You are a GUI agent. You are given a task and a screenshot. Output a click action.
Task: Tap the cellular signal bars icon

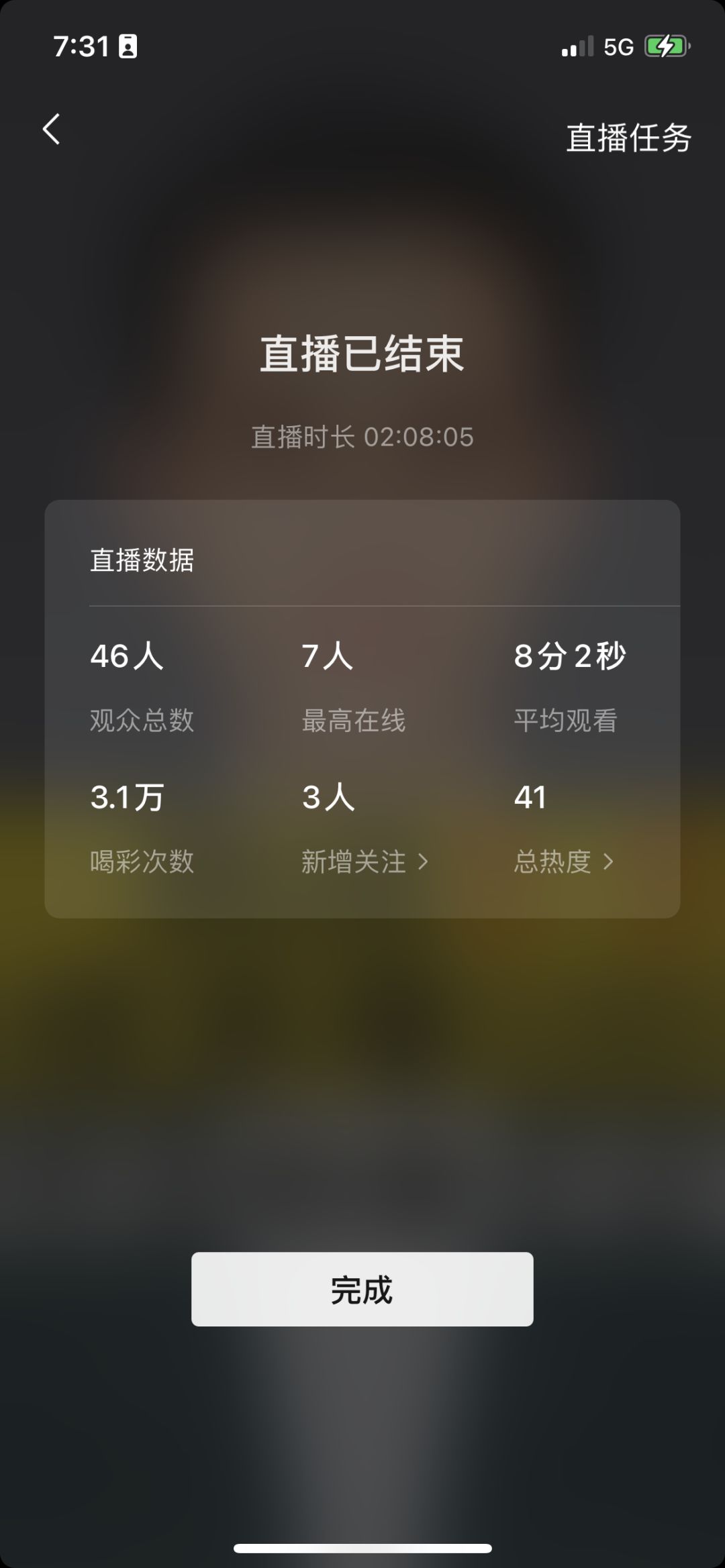pos(576,46)
